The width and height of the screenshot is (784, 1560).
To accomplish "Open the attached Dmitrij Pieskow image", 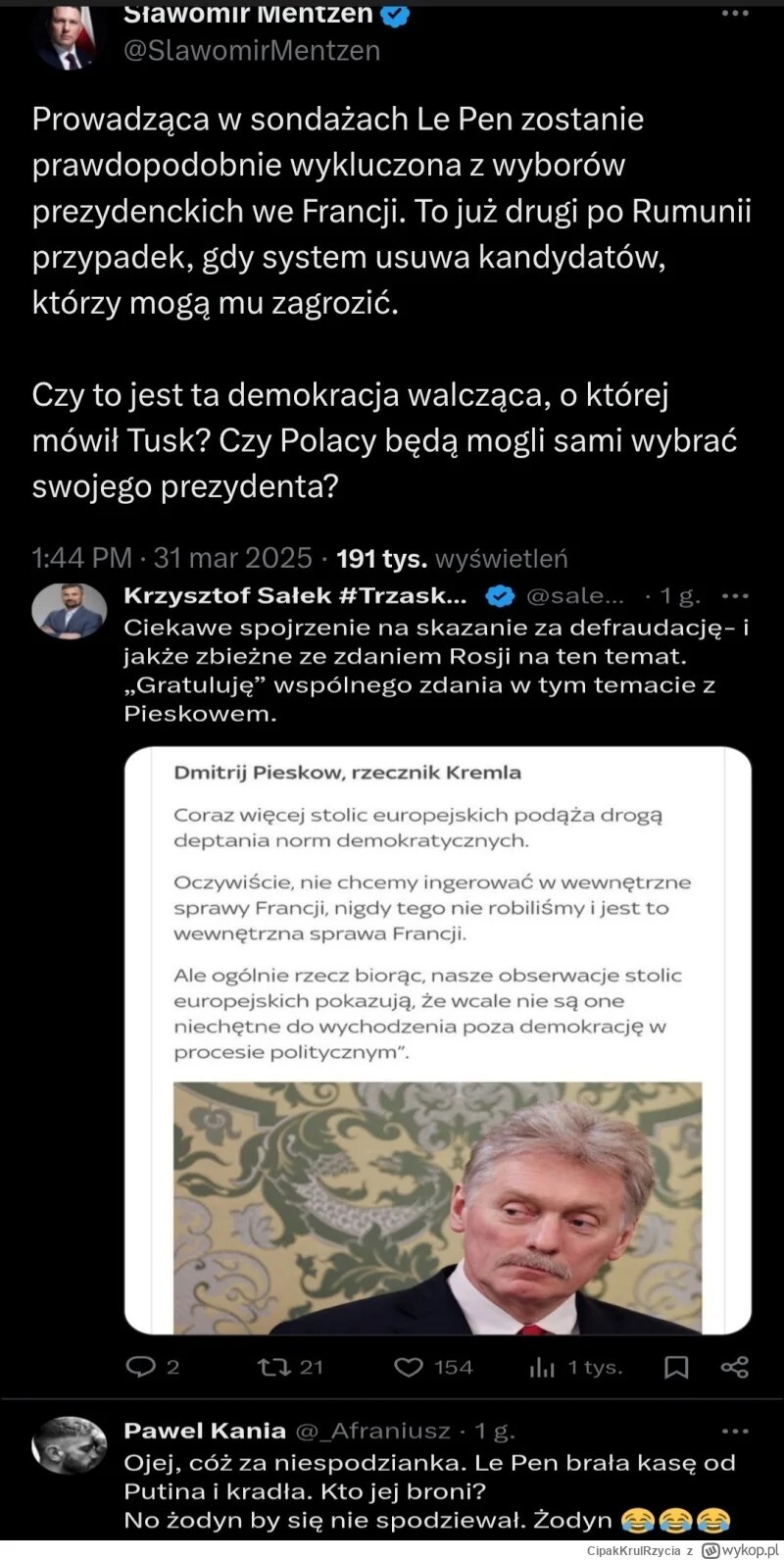I will coord(437,1039).
